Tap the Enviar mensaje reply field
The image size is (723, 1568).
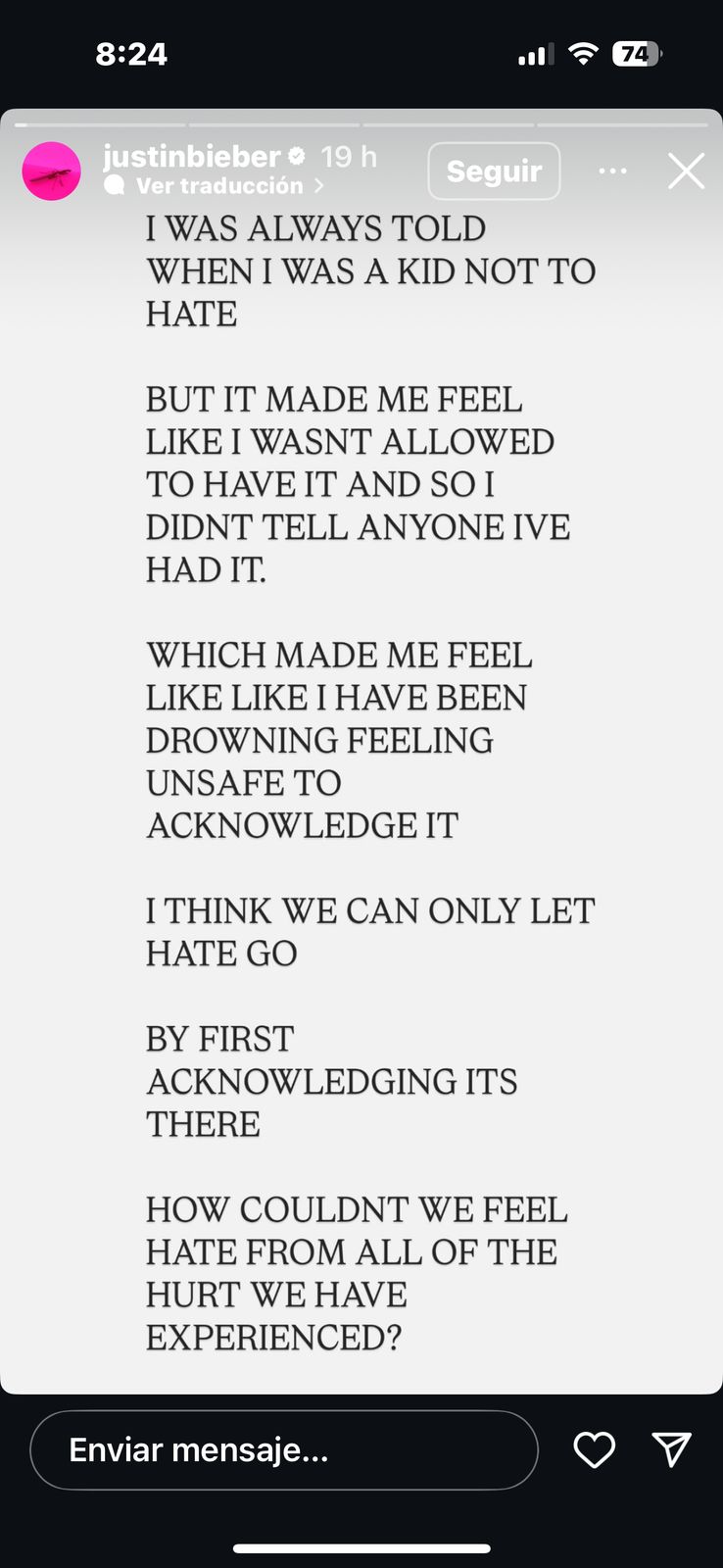click(x=284, y=1450)
